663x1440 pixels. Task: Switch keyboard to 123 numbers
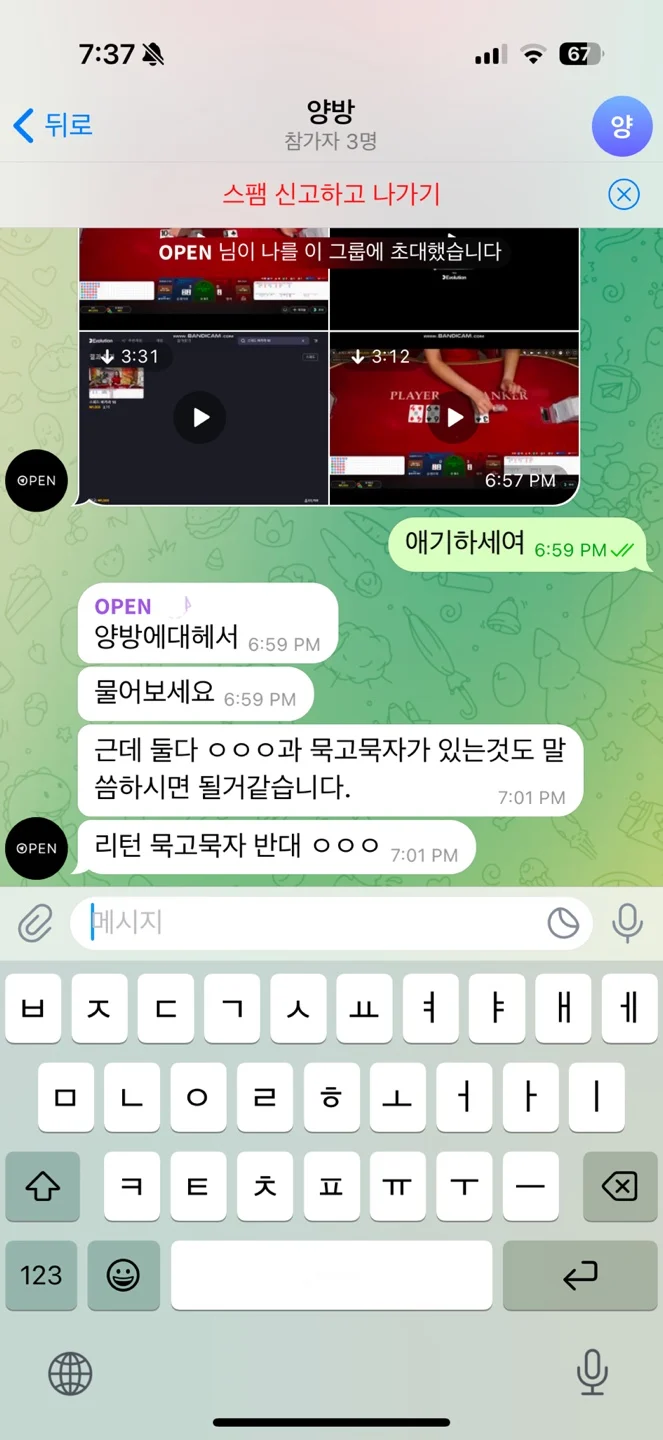click(41, 1275)
